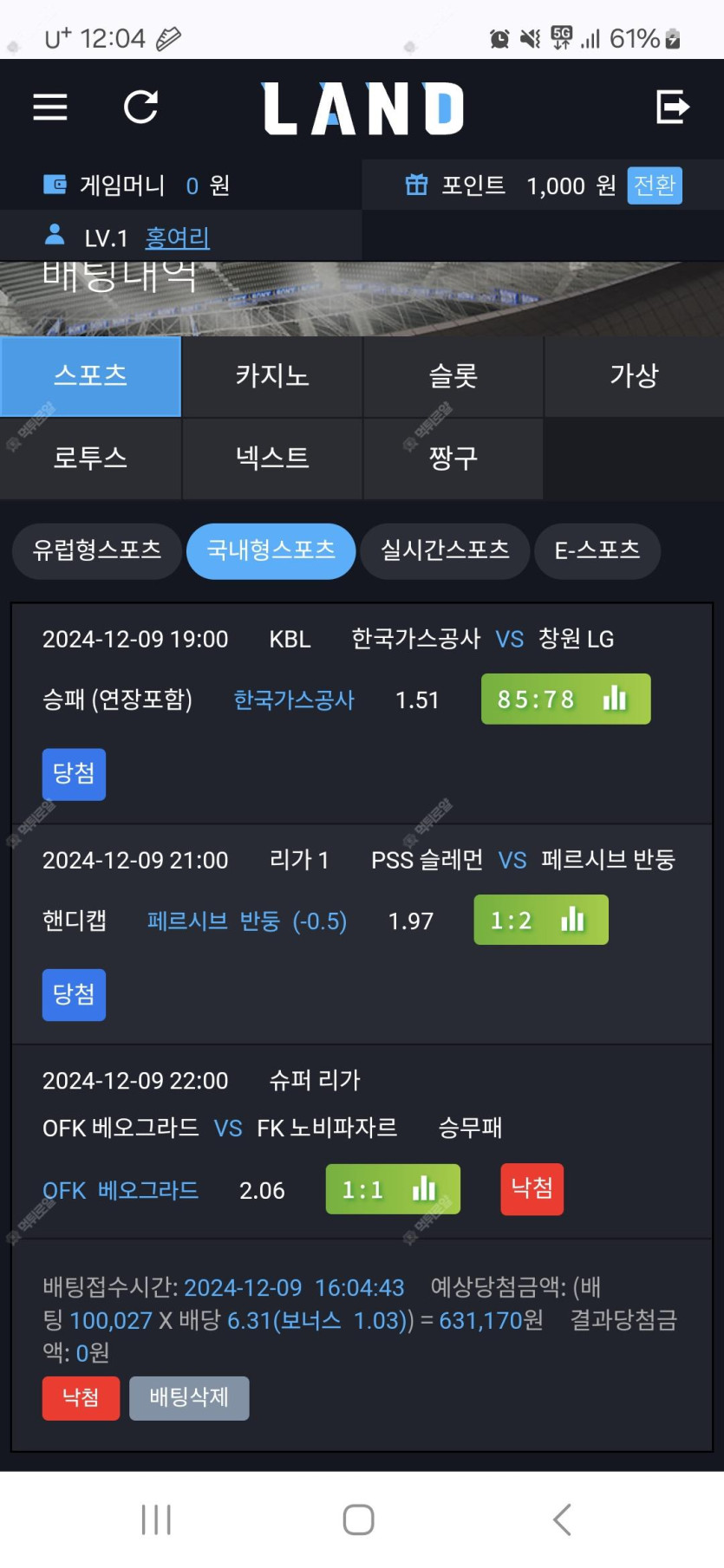This screenshot has width=724, height=1568.
Task: Choose the 유럽형스포츠 filter chip
Action: [x=97, y=550]
